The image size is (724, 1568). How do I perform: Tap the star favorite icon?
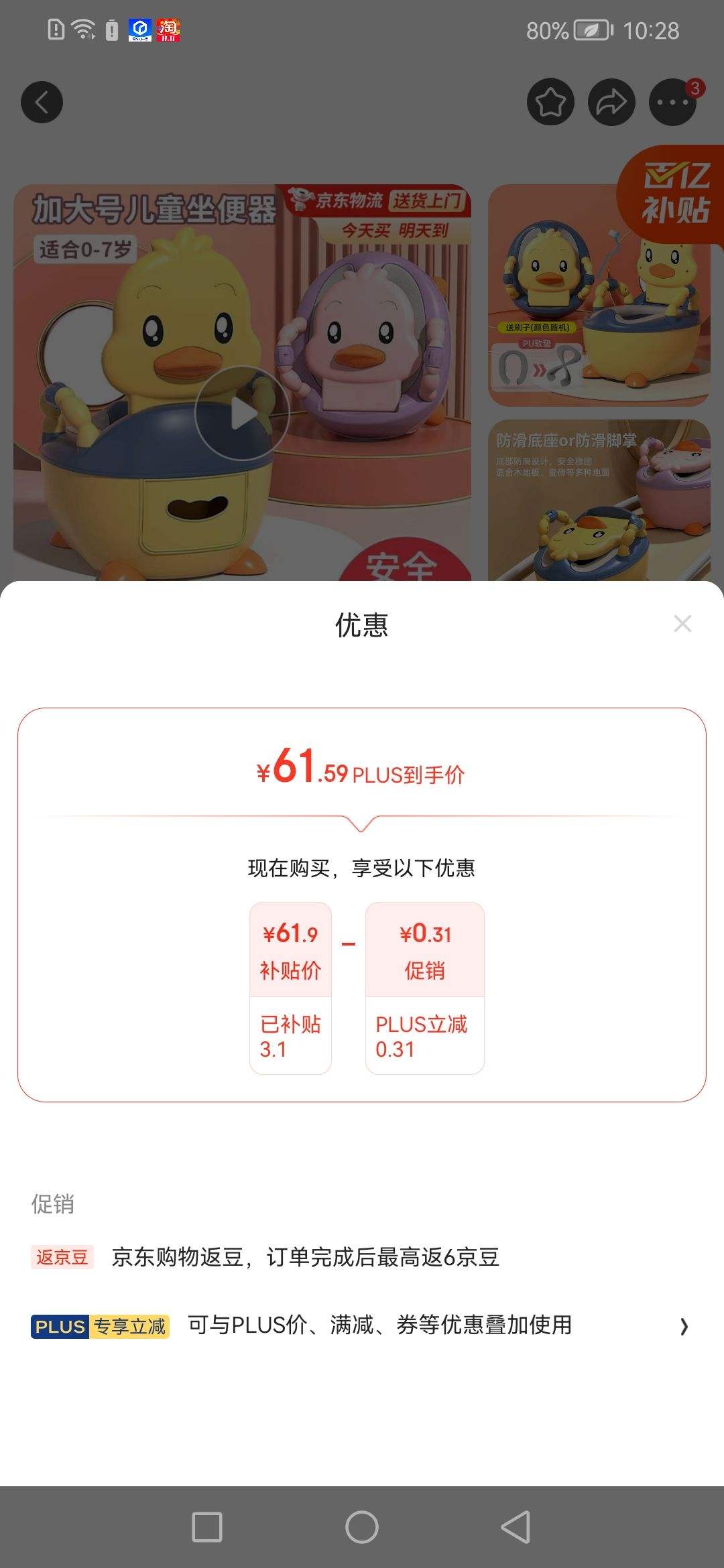550,102
